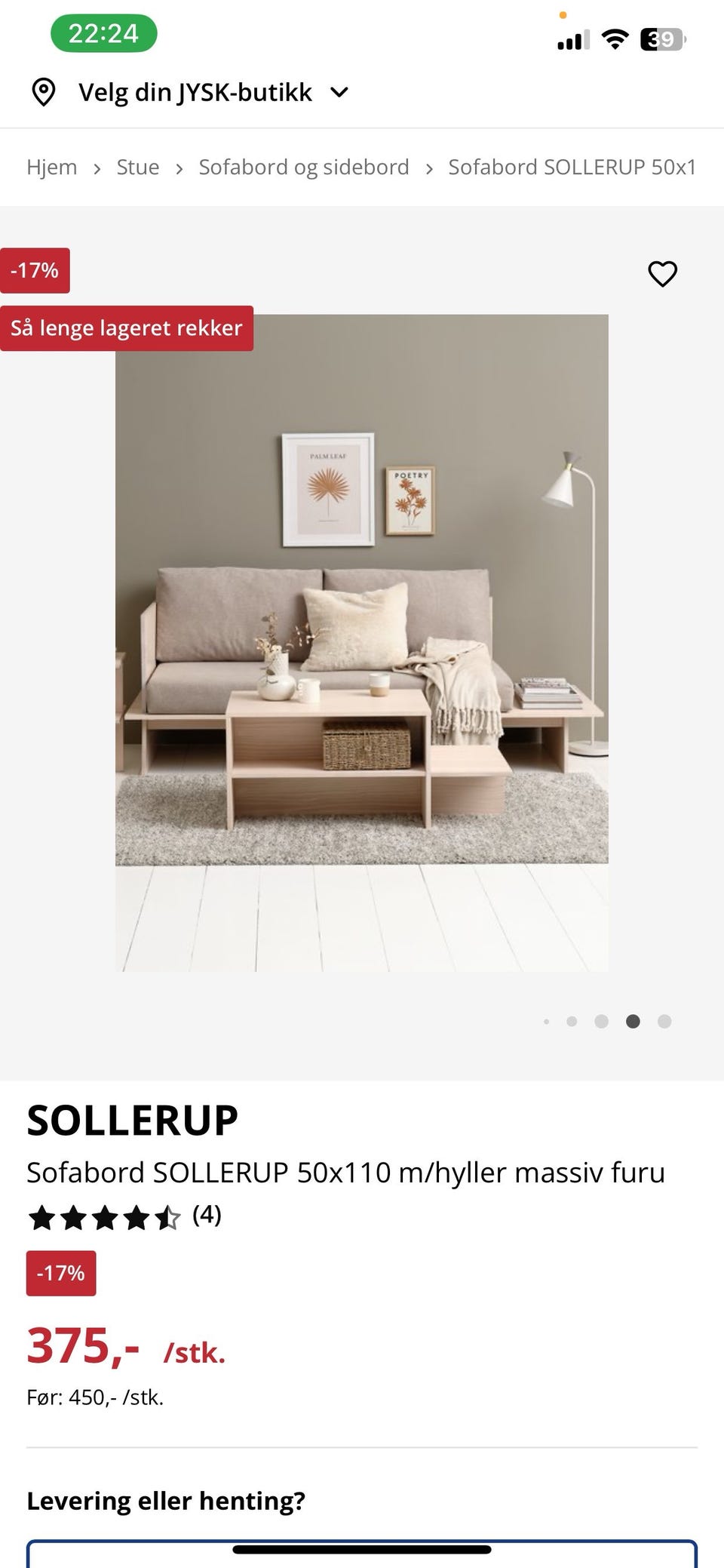Viewport: 724px width, 1568px height.
Task: Tap the heart to favorite this product
Action: point(662,274)
